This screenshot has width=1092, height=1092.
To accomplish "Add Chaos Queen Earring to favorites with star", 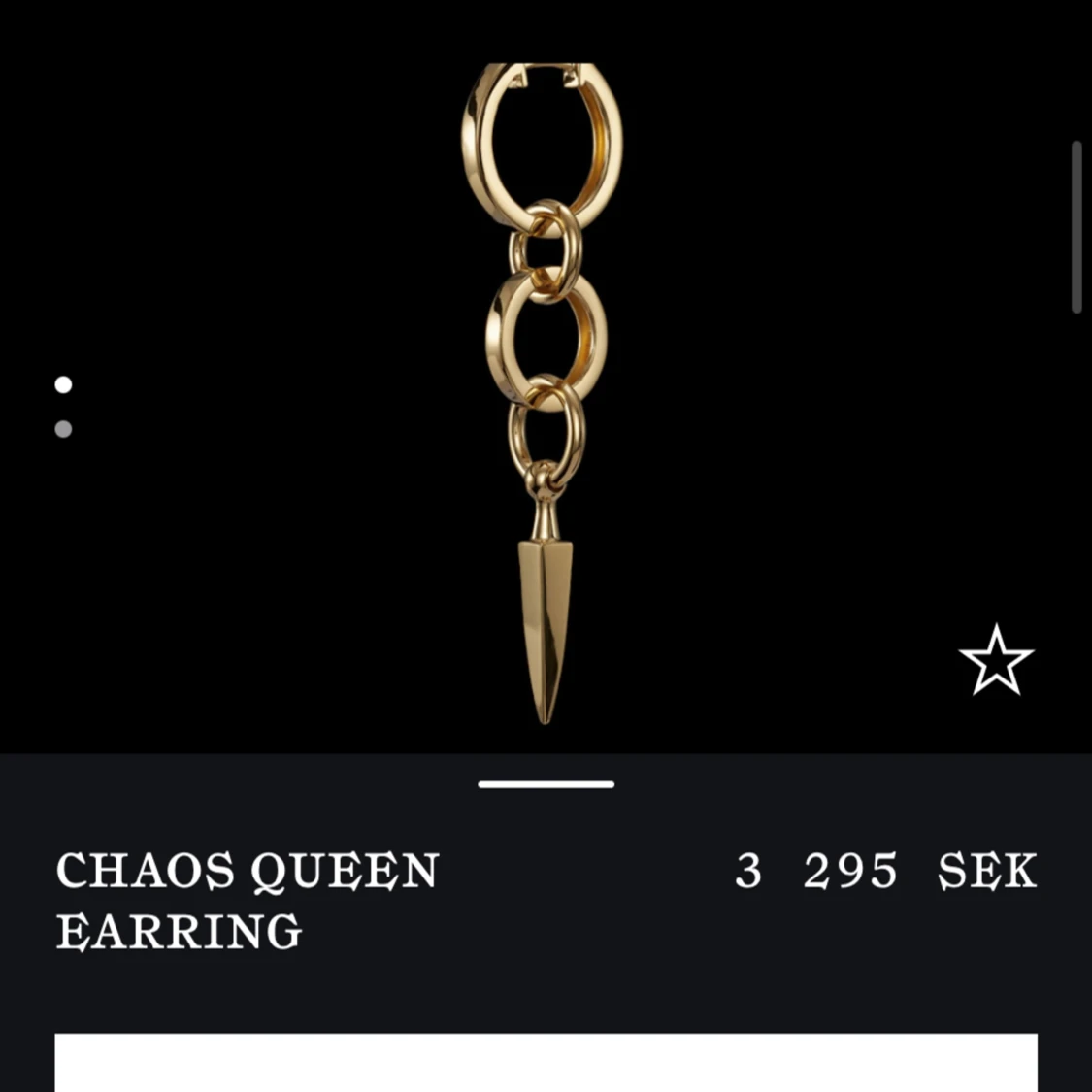I will coord(996,661).
